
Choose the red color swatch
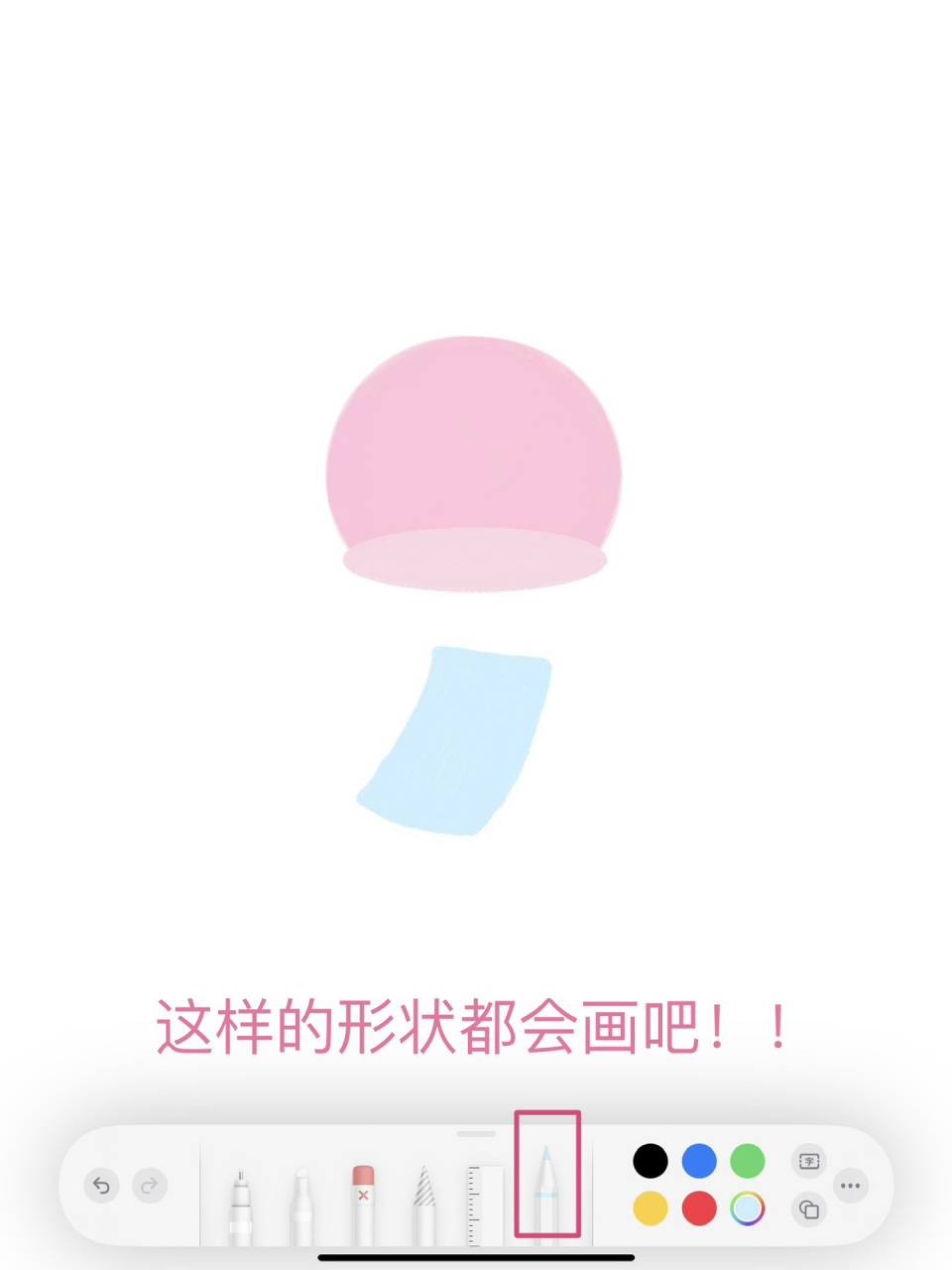point(699,1209)
